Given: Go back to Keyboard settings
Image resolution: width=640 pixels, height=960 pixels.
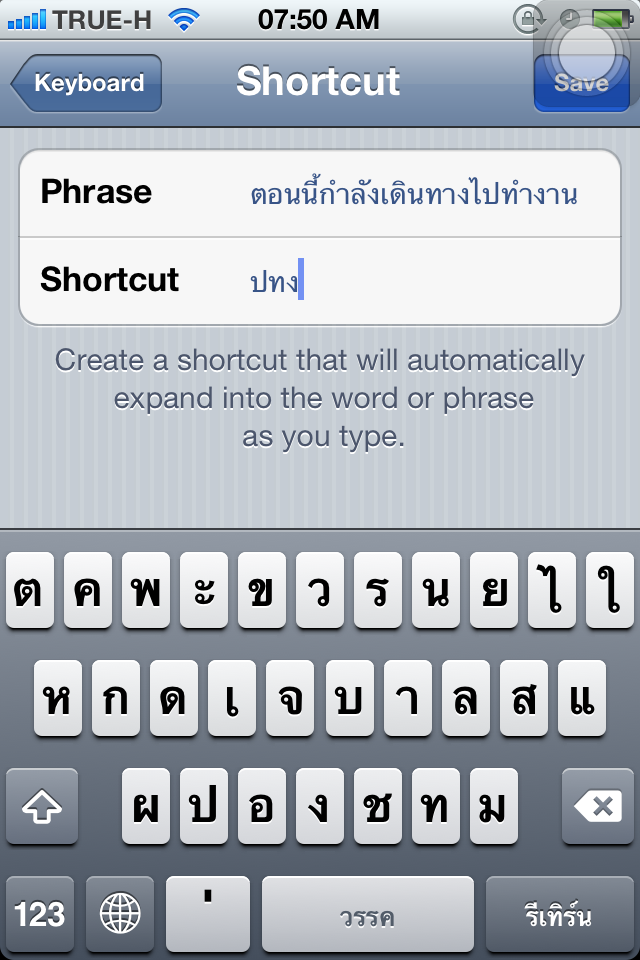Looking at the screenshot, I should 87,83.
